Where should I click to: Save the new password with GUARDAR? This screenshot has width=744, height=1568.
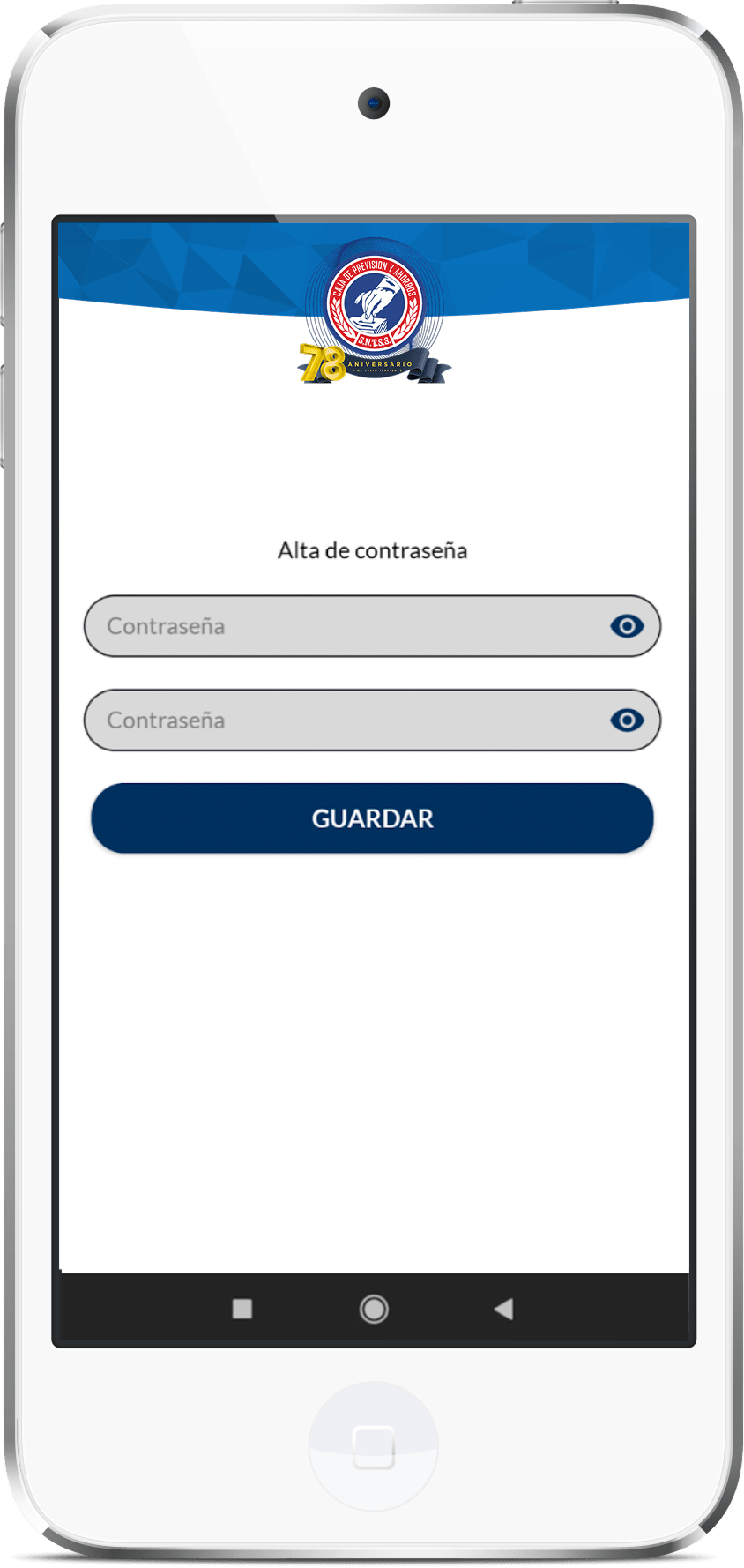point(372,818)
